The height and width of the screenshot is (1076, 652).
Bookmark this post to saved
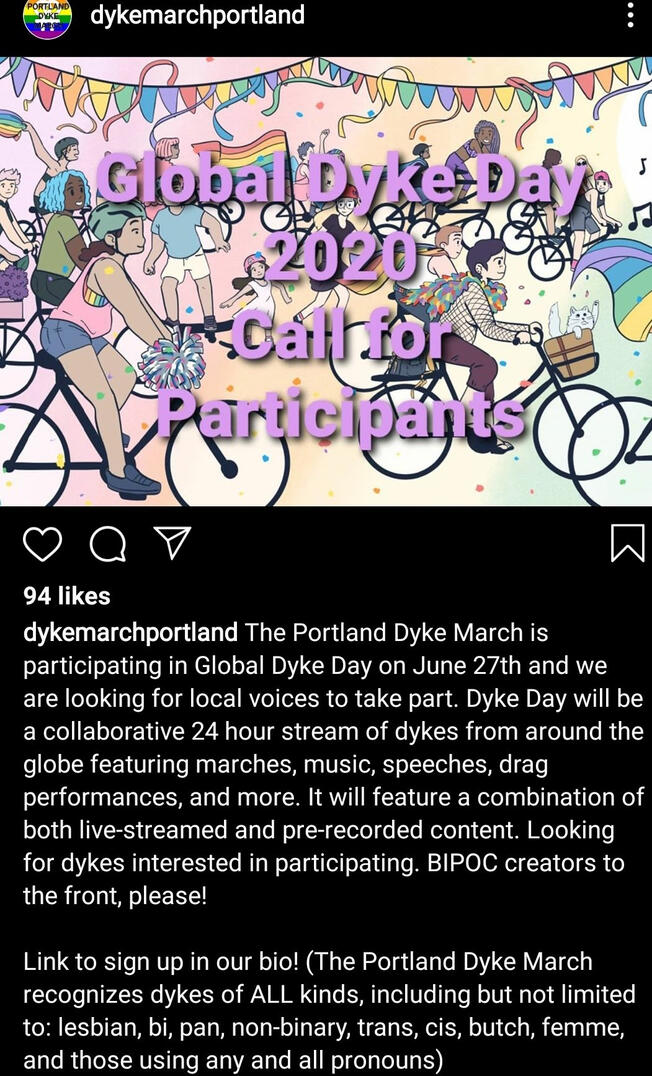click(627, 542)
